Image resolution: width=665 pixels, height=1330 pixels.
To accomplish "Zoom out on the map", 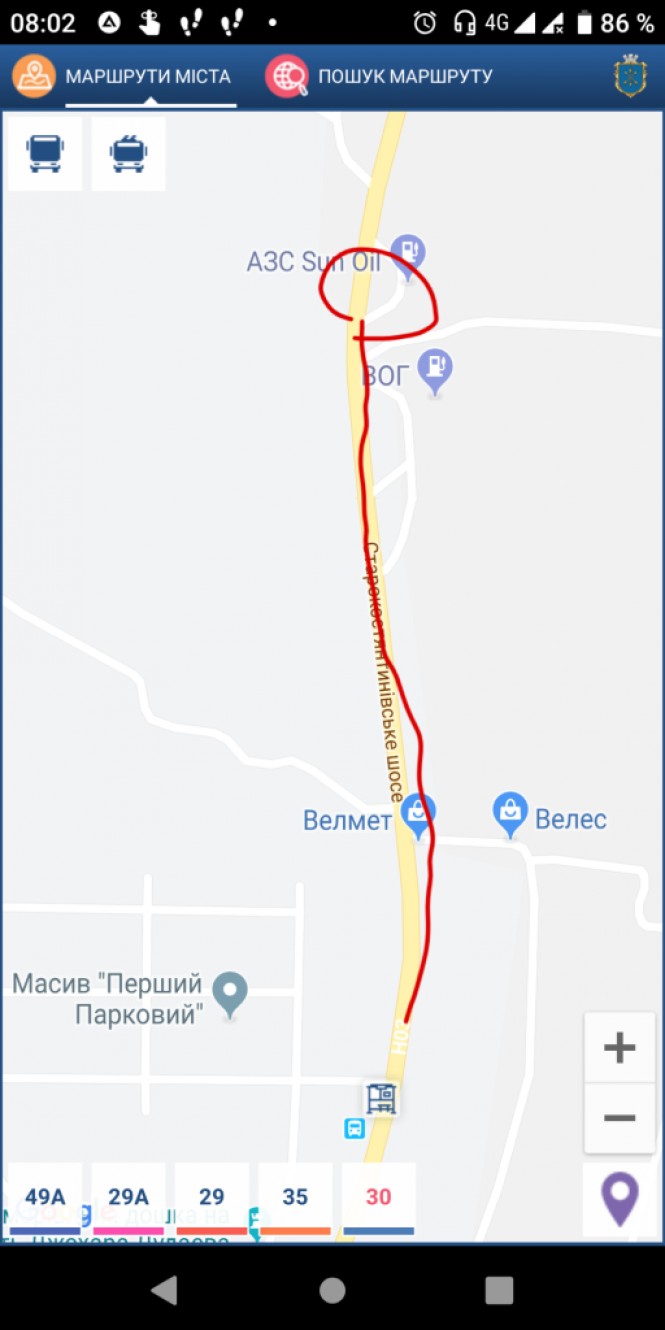I will click(620, 1118).
